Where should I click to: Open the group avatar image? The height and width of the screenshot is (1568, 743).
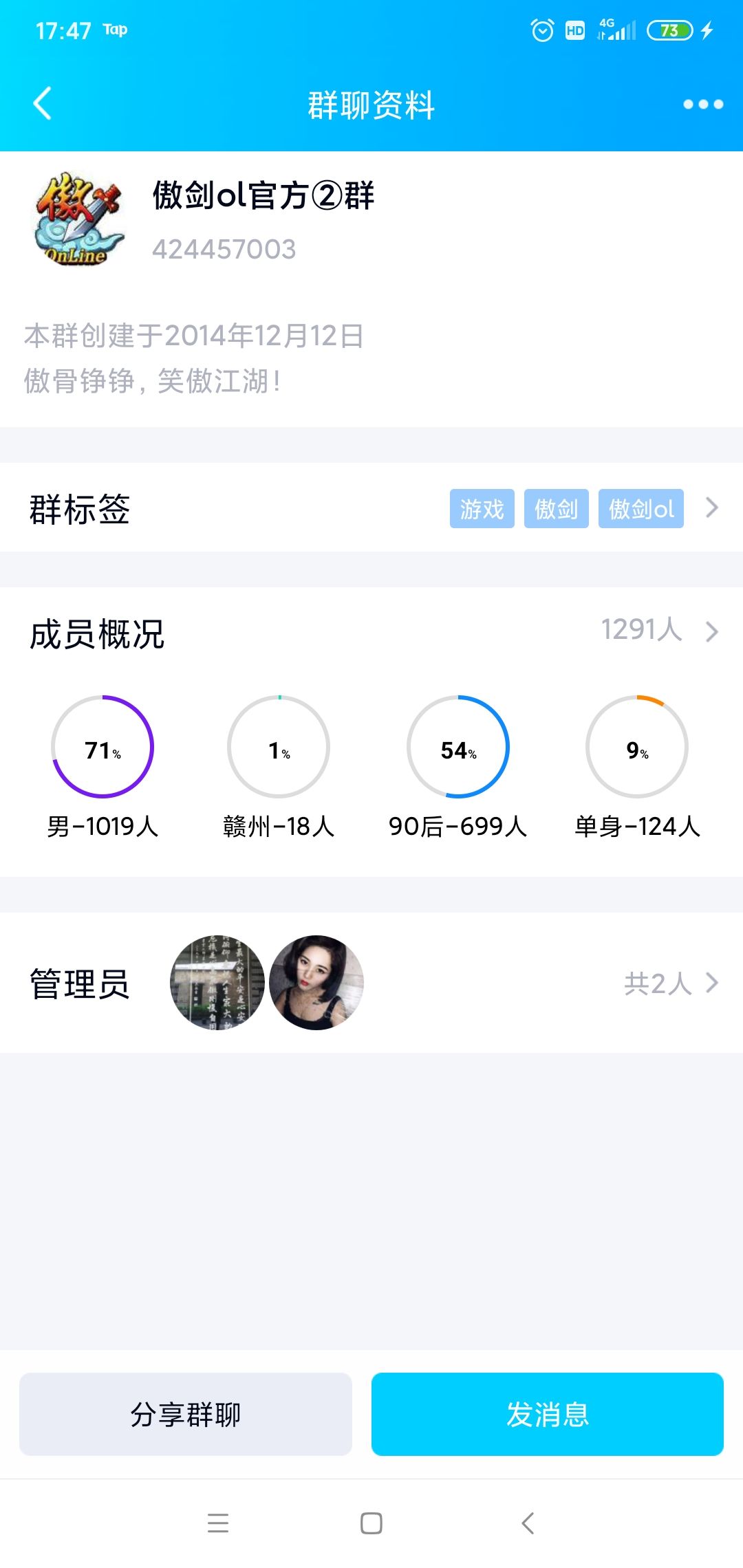[x=79, y=219]
